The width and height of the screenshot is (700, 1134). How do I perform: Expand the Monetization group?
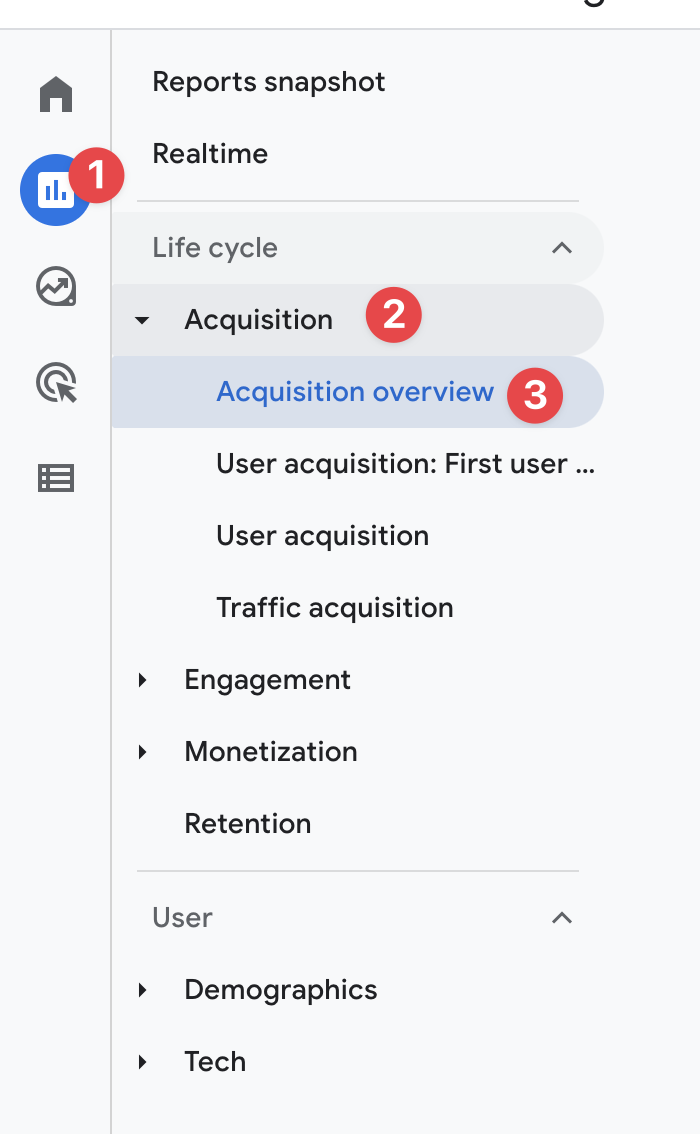tap(270, 751)
